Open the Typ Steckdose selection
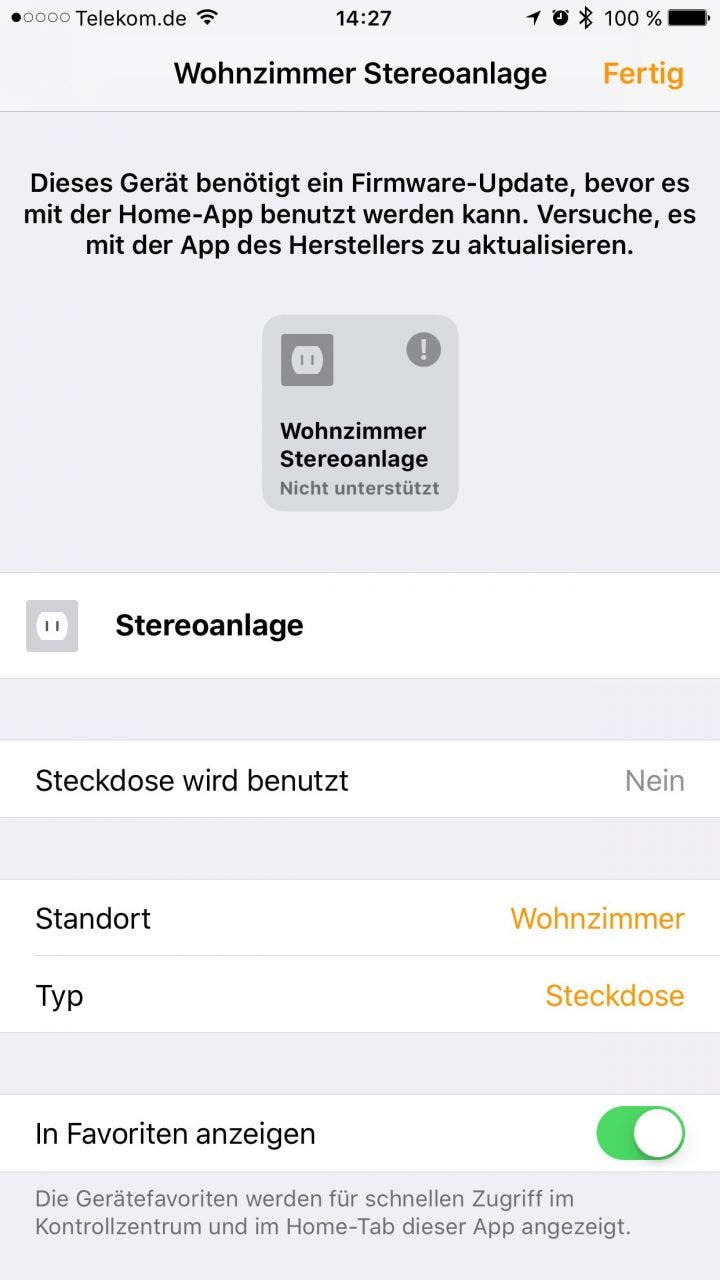This screenshot has width=720, height=1280. click(x=360, y=995)
